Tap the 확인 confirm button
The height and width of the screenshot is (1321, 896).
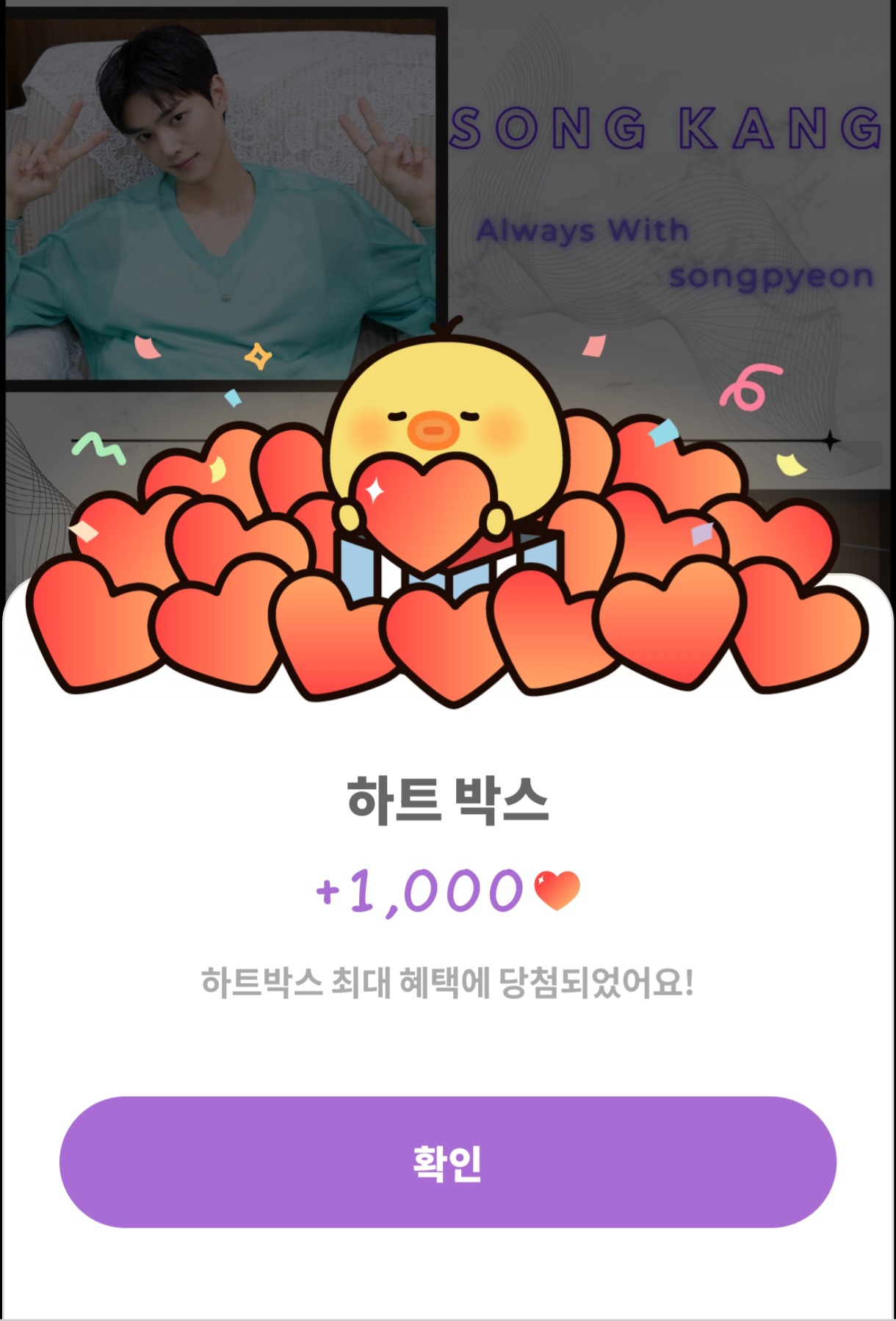pos(447,1162)
